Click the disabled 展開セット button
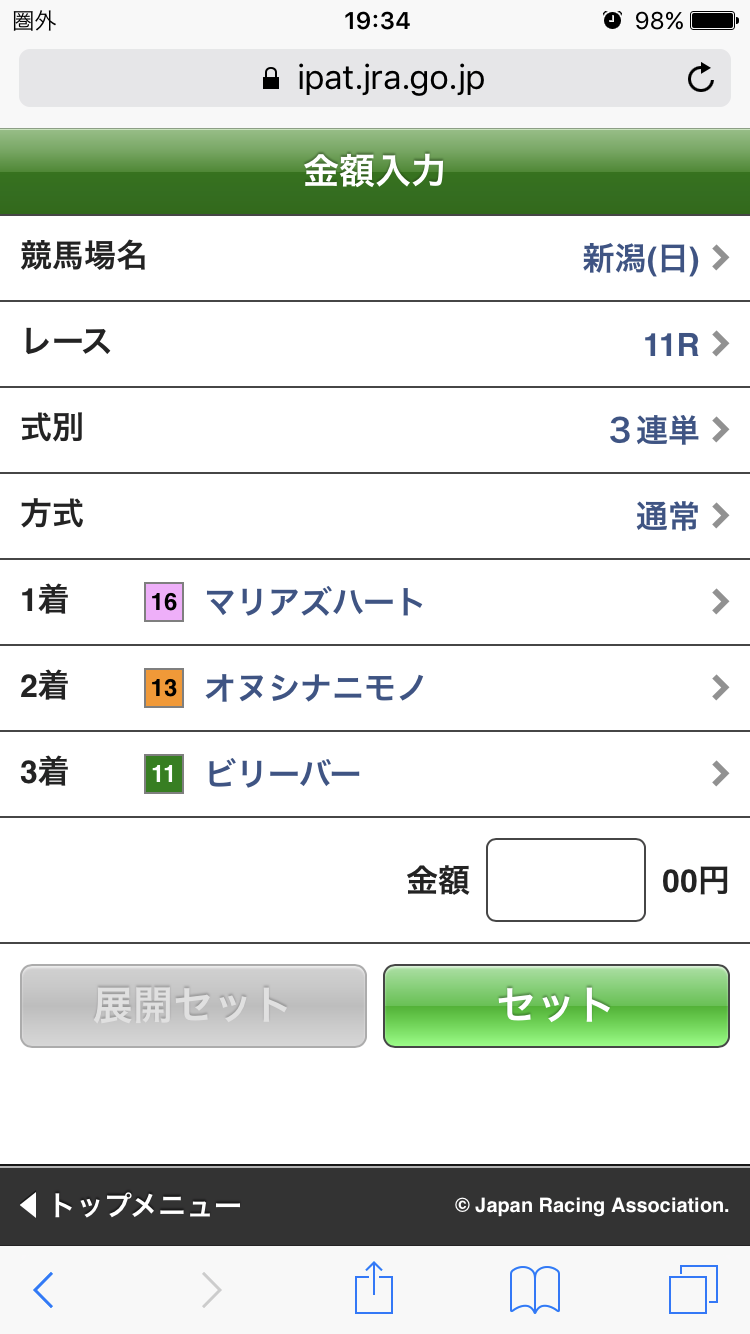 pyautogui.click(x=192, y=1006)
